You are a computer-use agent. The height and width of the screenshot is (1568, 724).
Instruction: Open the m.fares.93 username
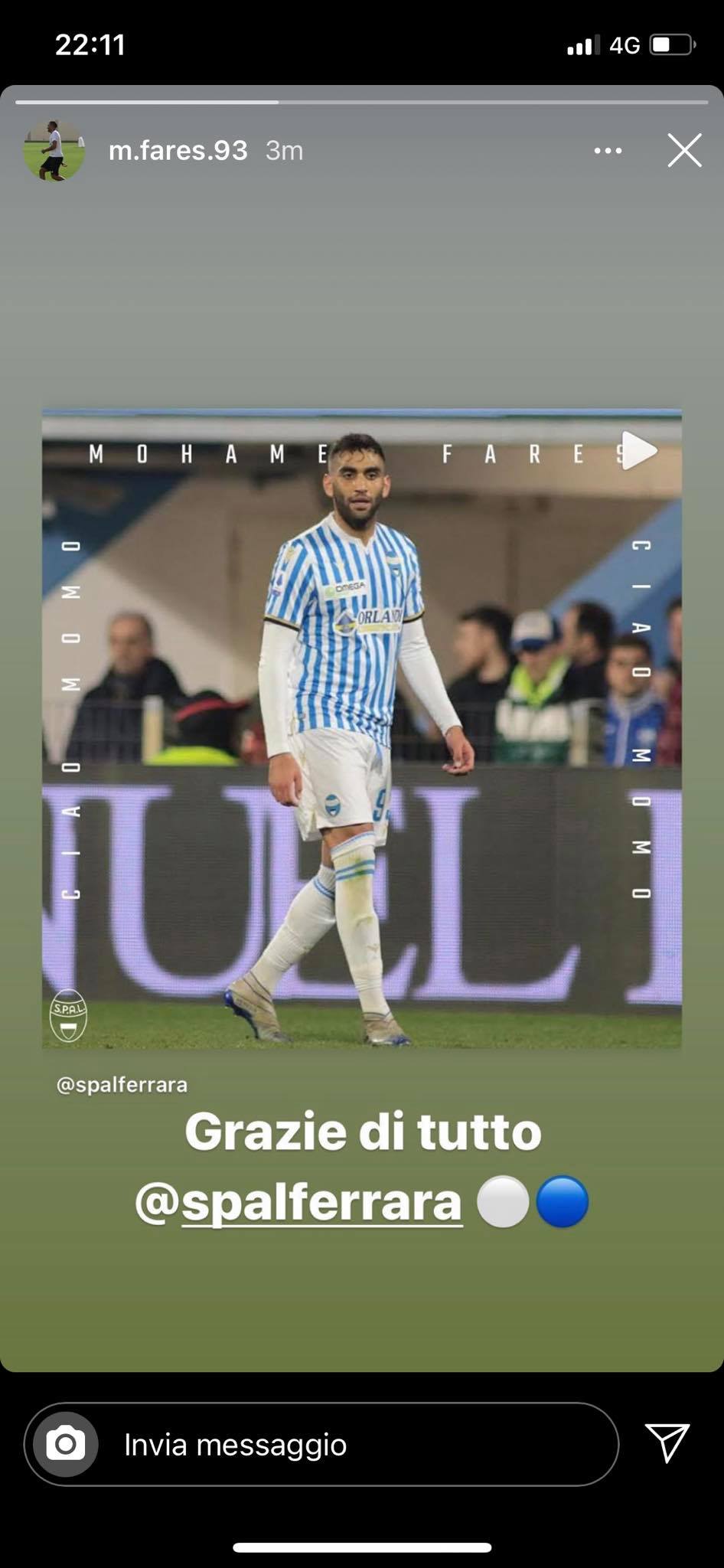[x=178, y=151]
